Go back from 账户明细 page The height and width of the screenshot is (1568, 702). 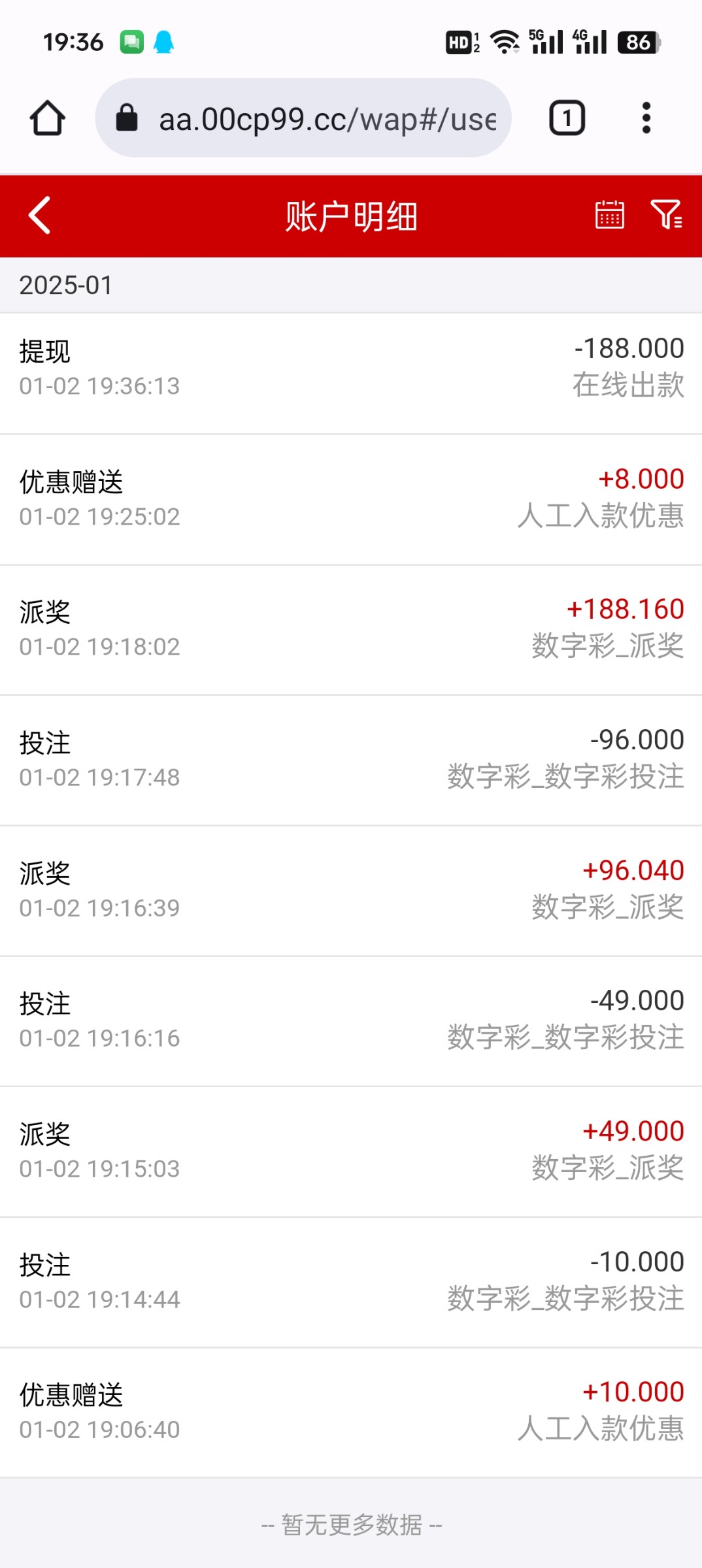[40, 216]
